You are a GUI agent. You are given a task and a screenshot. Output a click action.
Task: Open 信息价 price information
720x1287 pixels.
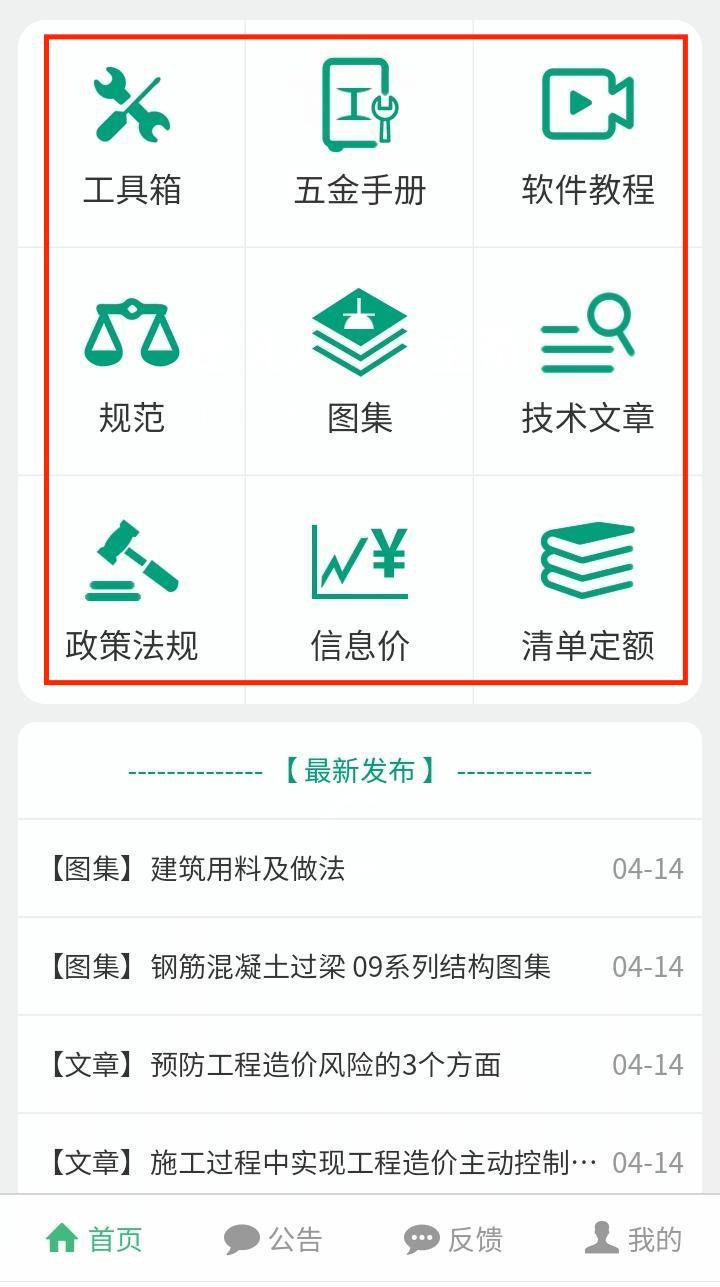[x=360, y=590]
